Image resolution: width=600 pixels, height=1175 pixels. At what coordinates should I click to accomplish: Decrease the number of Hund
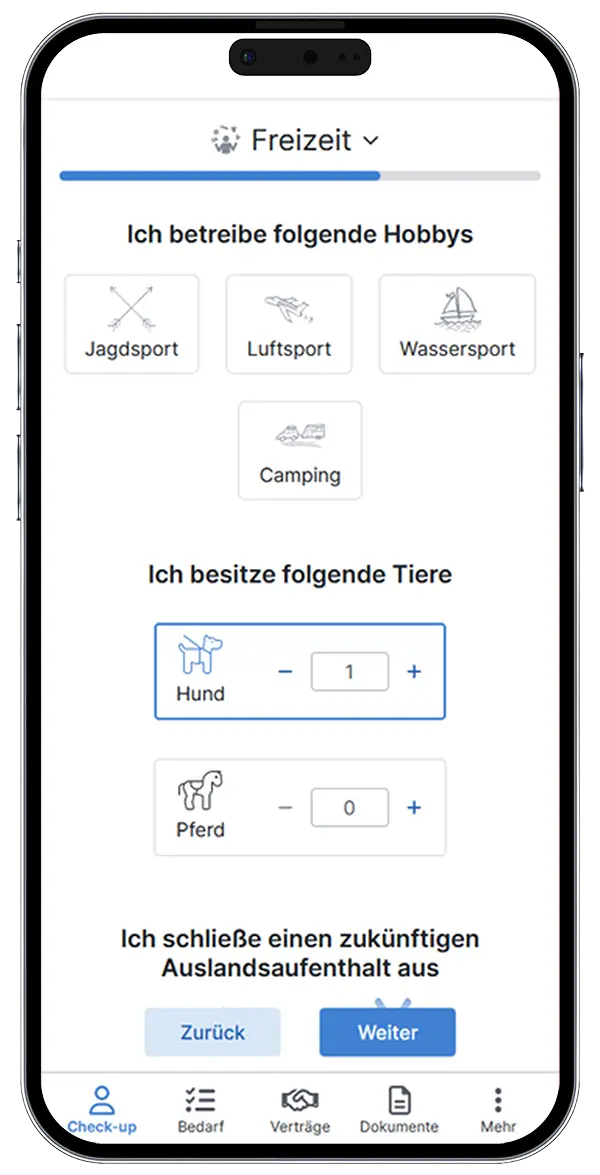[x=285, y=672]
